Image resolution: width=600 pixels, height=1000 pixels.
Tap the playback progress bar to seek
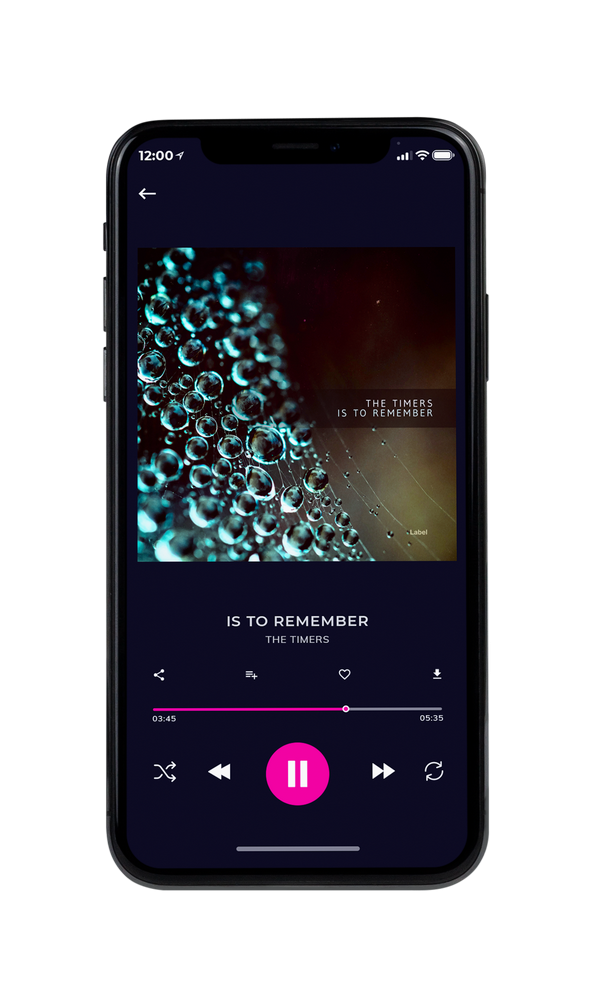click(x=297, y=709)
